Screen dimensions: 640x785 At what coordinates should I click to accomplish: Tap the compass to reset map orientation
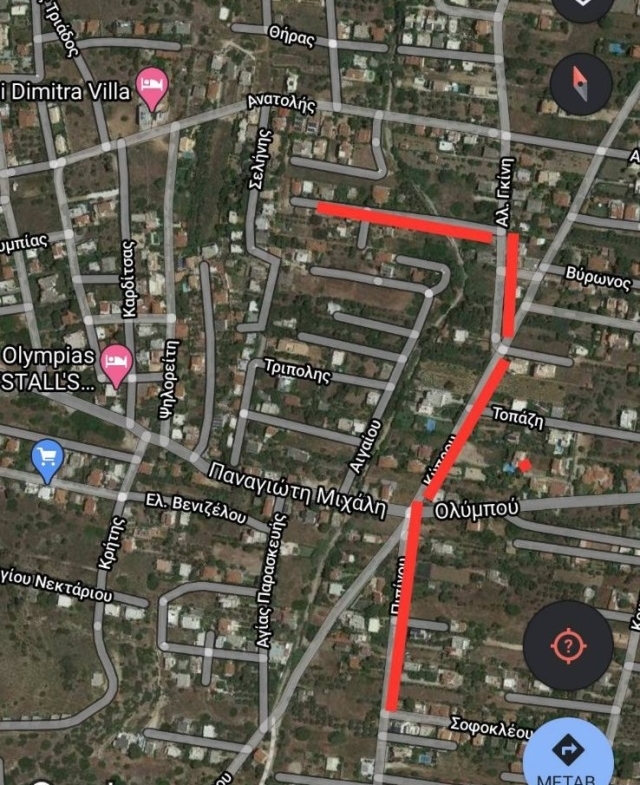(580, 82)
